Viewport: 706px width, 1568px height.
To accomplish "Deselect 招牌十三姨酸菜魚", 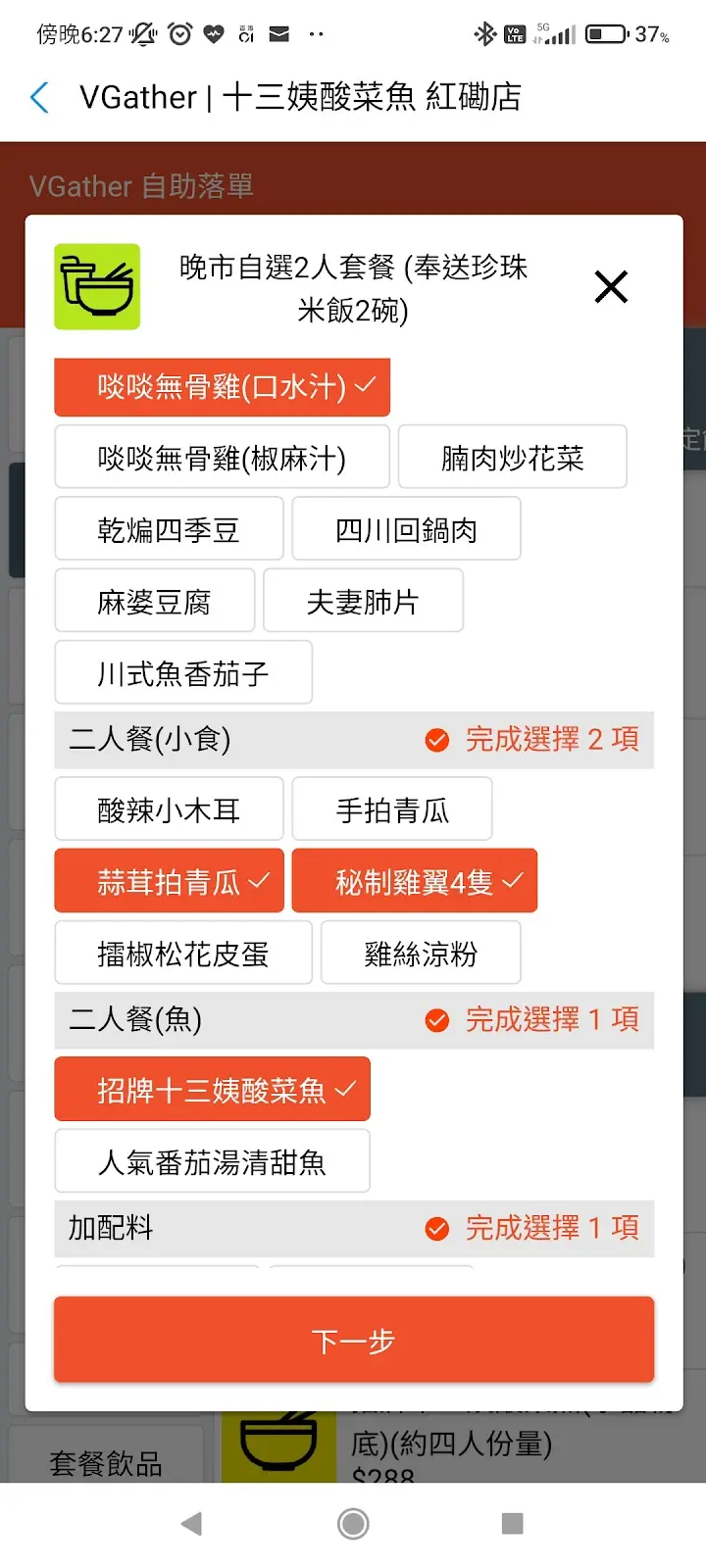I will coord(213,1089).
